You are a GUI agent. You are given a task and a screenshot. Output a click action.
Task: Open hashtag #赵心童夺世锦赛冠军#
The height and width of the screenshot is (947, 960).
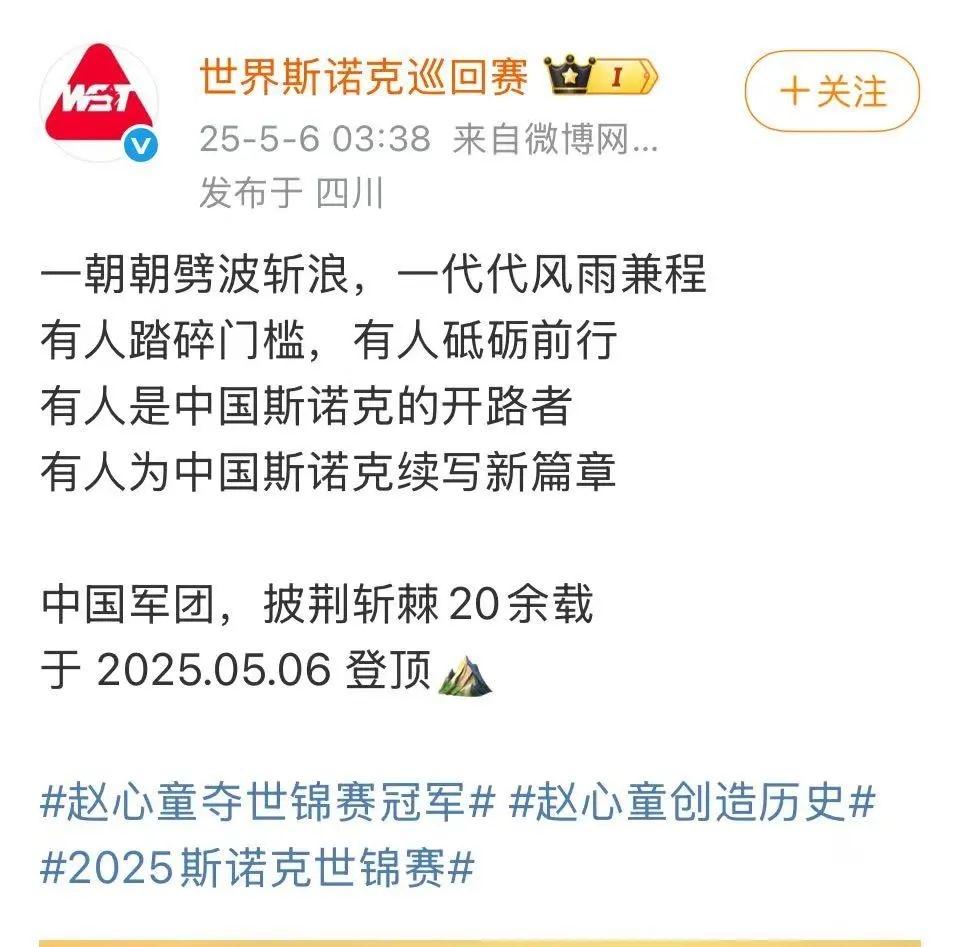click(x=268, y=804)
